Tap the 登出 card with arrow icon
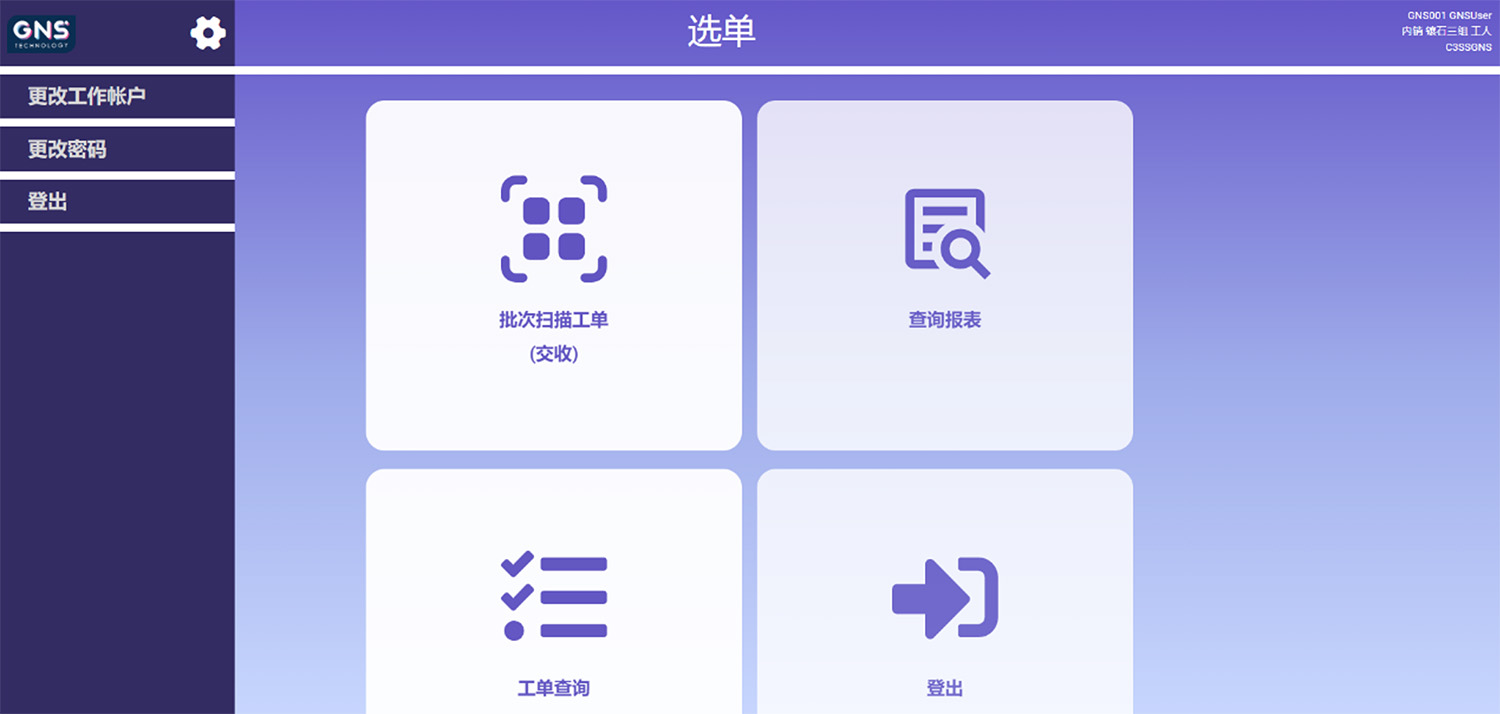The height and width of the screenshot is (714, 1500). point(944,600)
